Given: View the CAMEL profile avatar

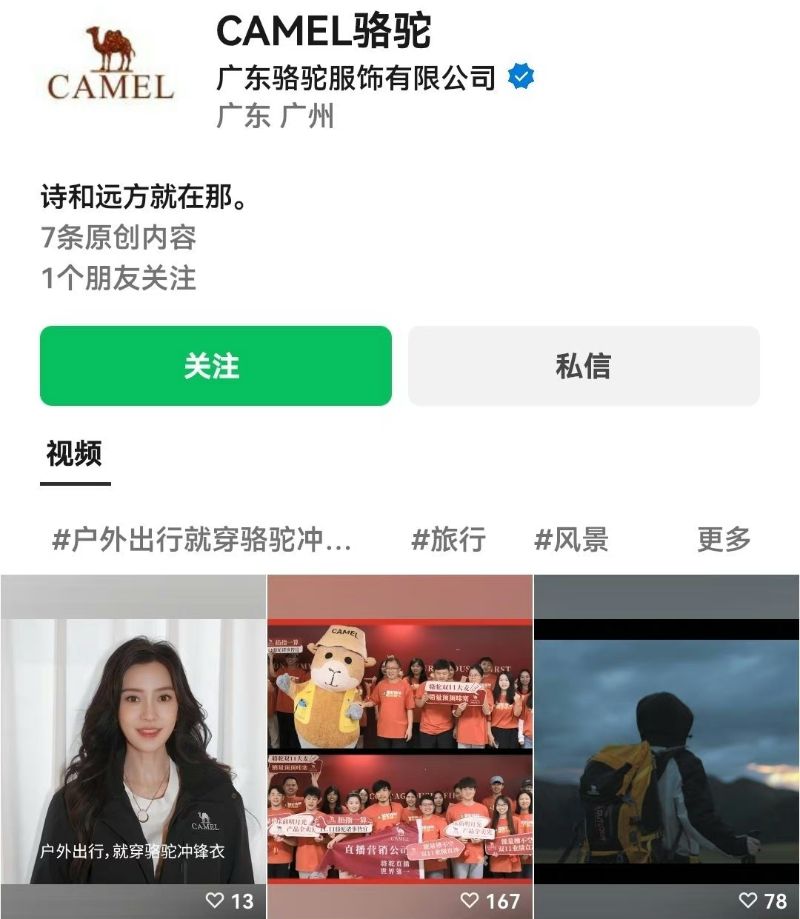Looking at the screenshot, I should coord(110,65).
